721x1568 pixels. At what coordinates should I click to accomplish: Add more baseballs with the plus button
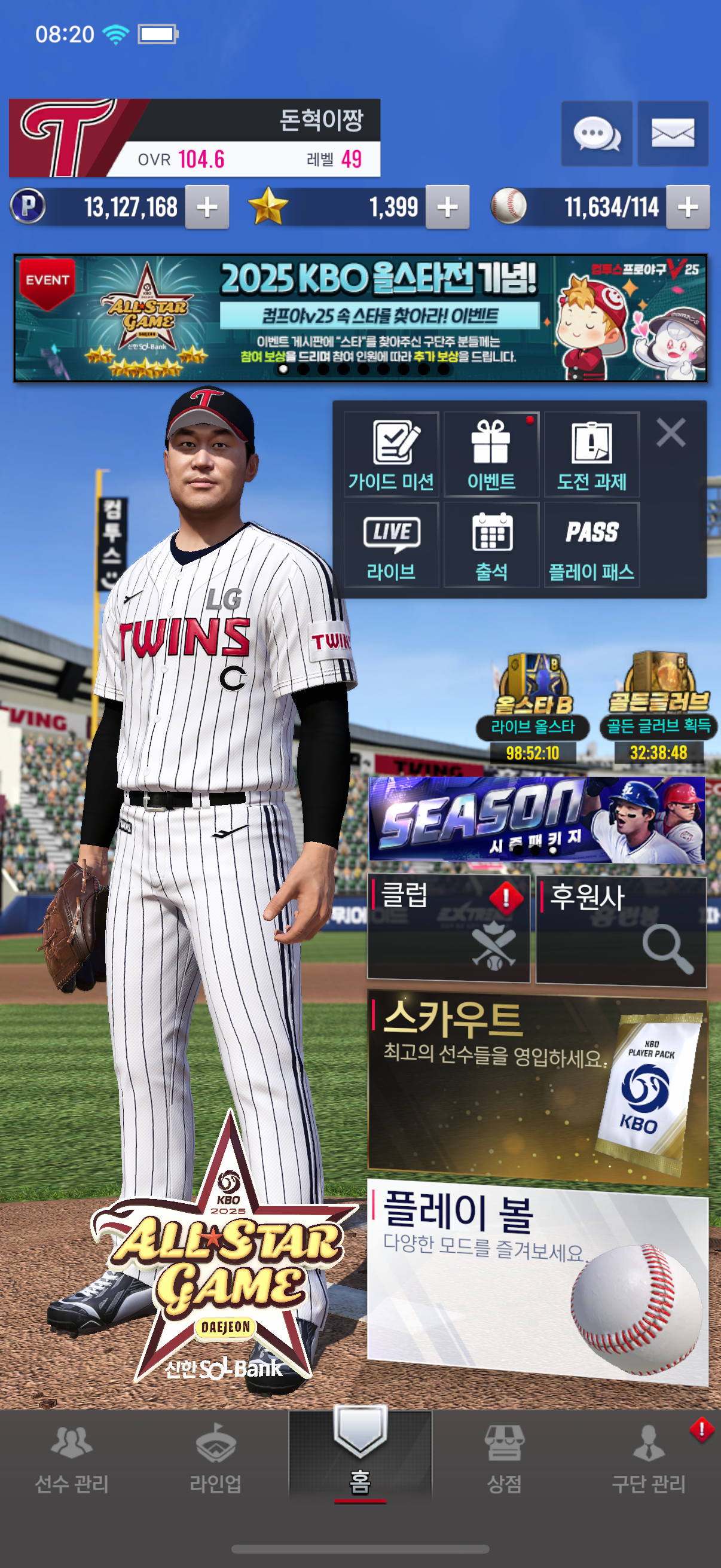pyautogui.click(x=688, y=208)
